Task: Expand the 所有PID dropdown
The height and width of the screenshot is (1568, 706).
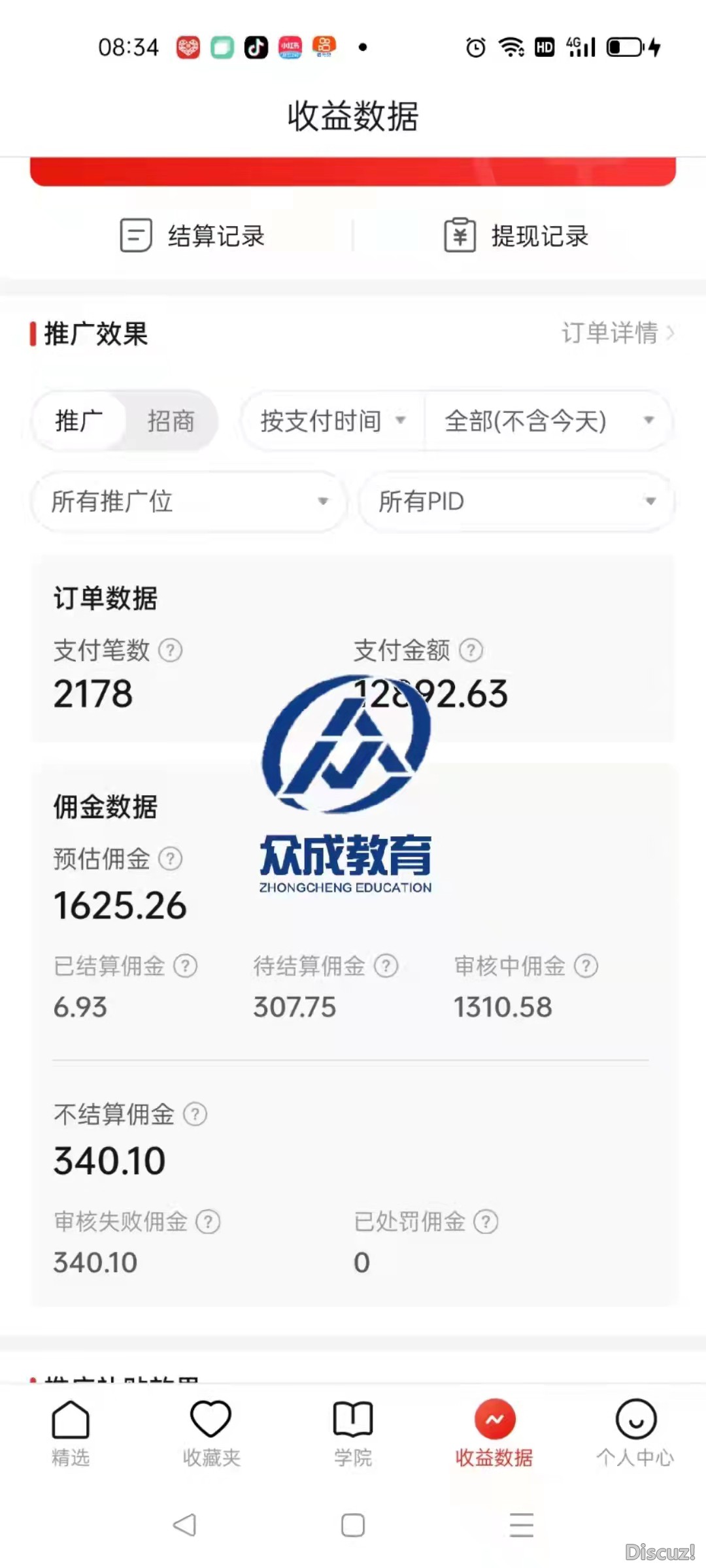Action: (x=516, y=502)
